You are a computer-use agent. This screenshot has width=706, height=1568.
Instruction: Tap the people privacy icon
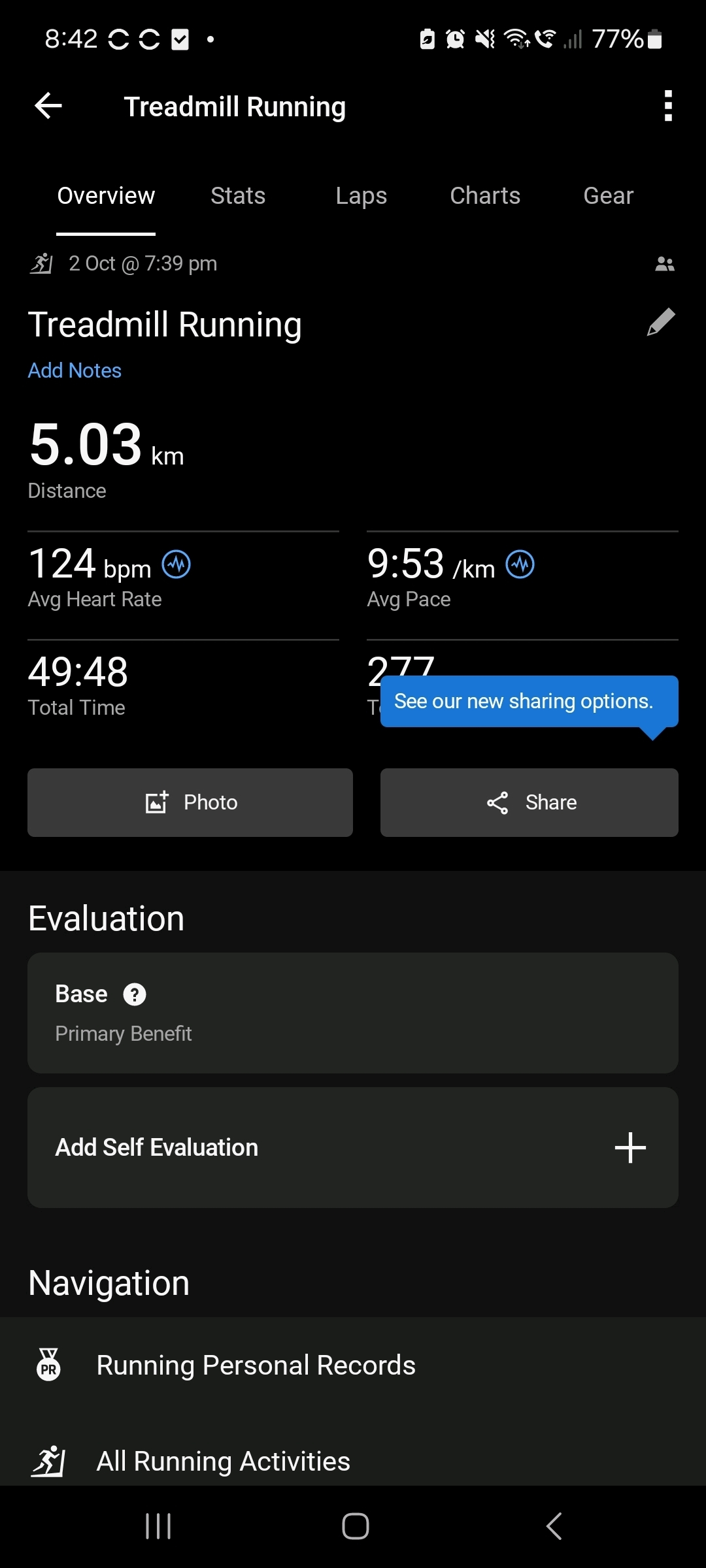coord(665,264)
